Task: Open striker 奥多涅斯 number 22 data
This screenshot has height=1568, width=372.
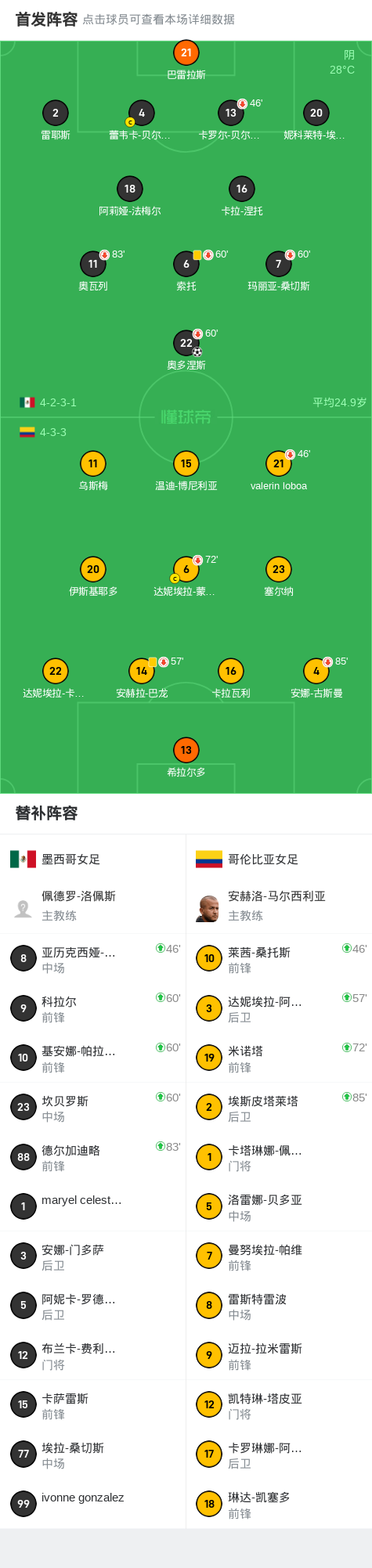Action: [x=186, y=351]
